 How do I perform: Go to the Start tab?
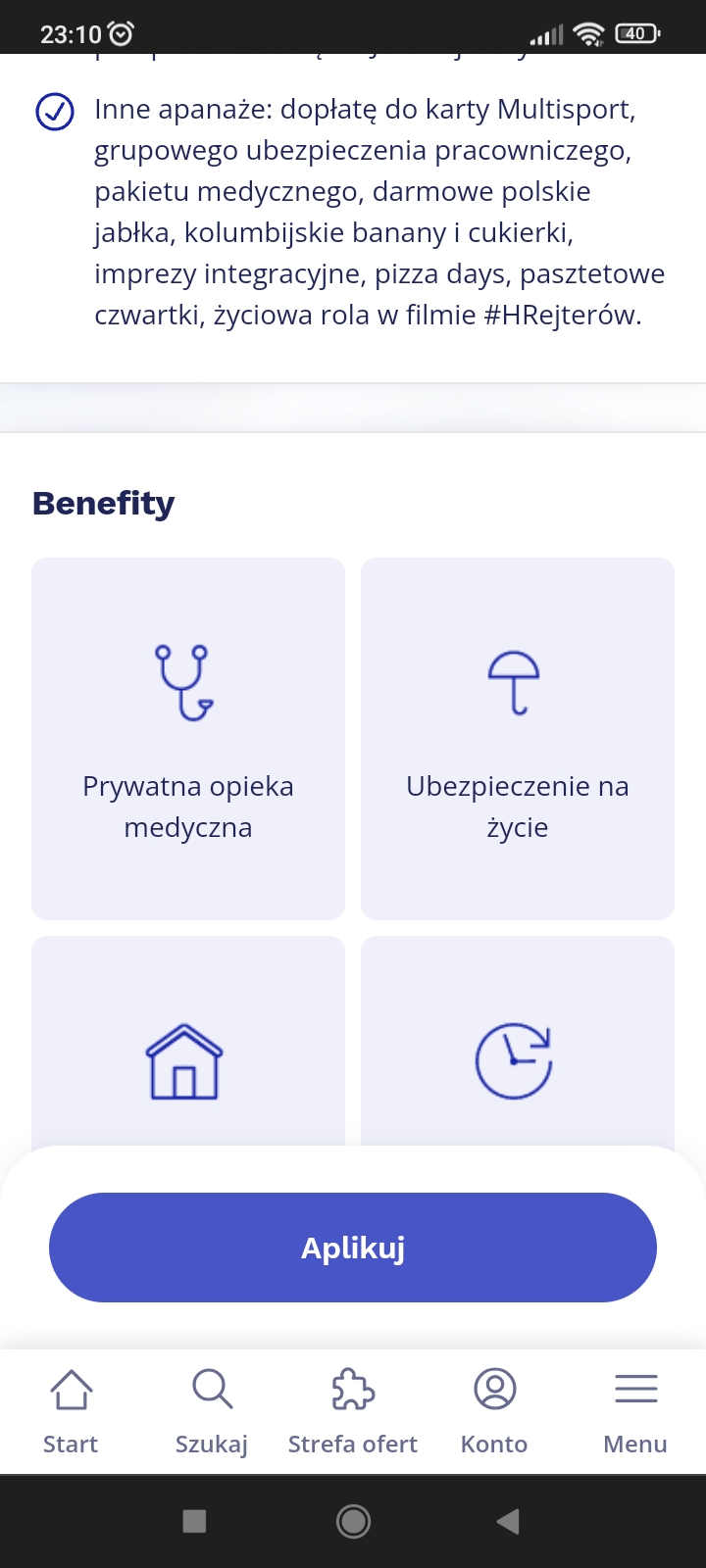(71, 1411)
